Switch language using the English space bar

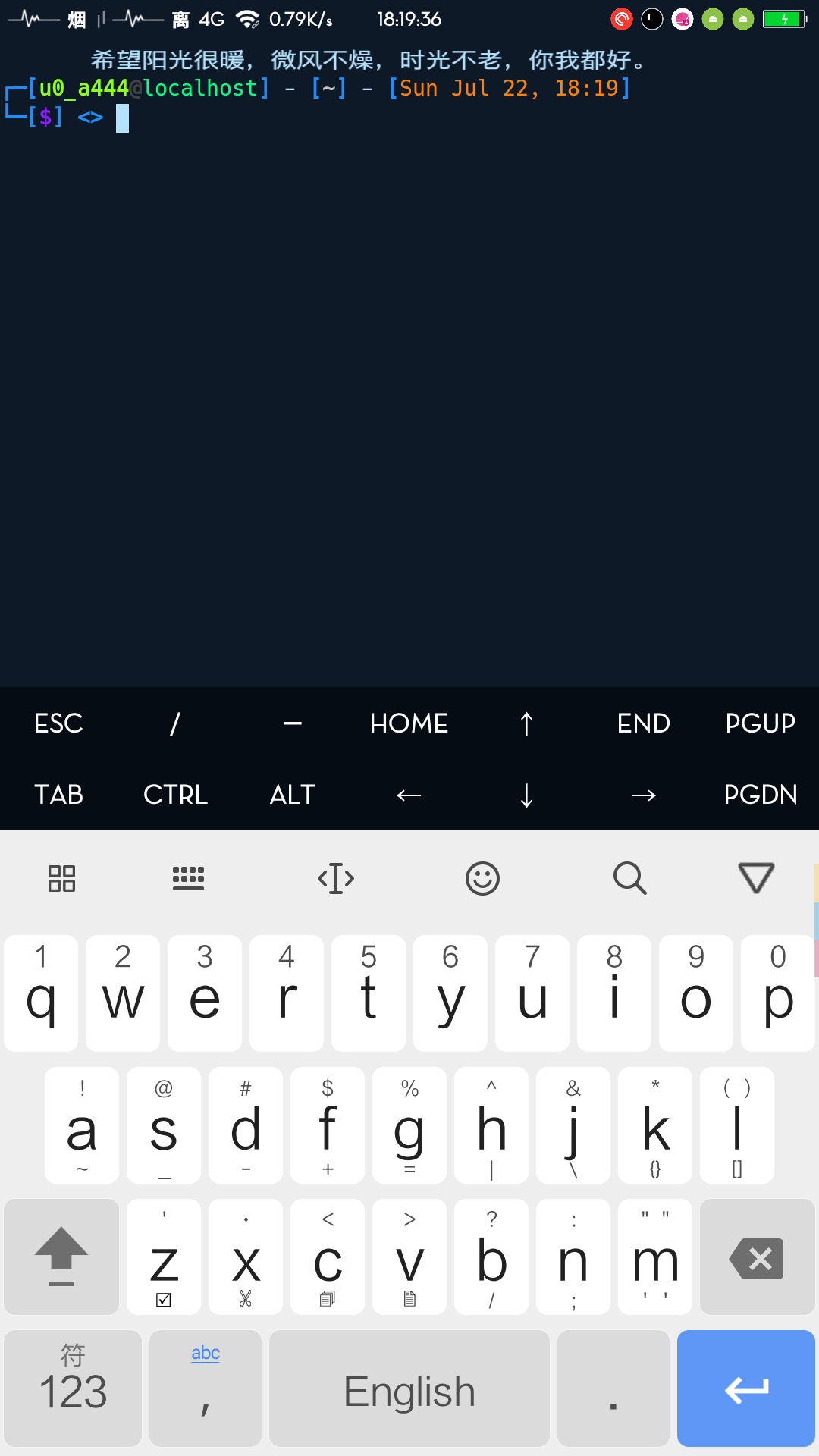[x=409, y=1389]
